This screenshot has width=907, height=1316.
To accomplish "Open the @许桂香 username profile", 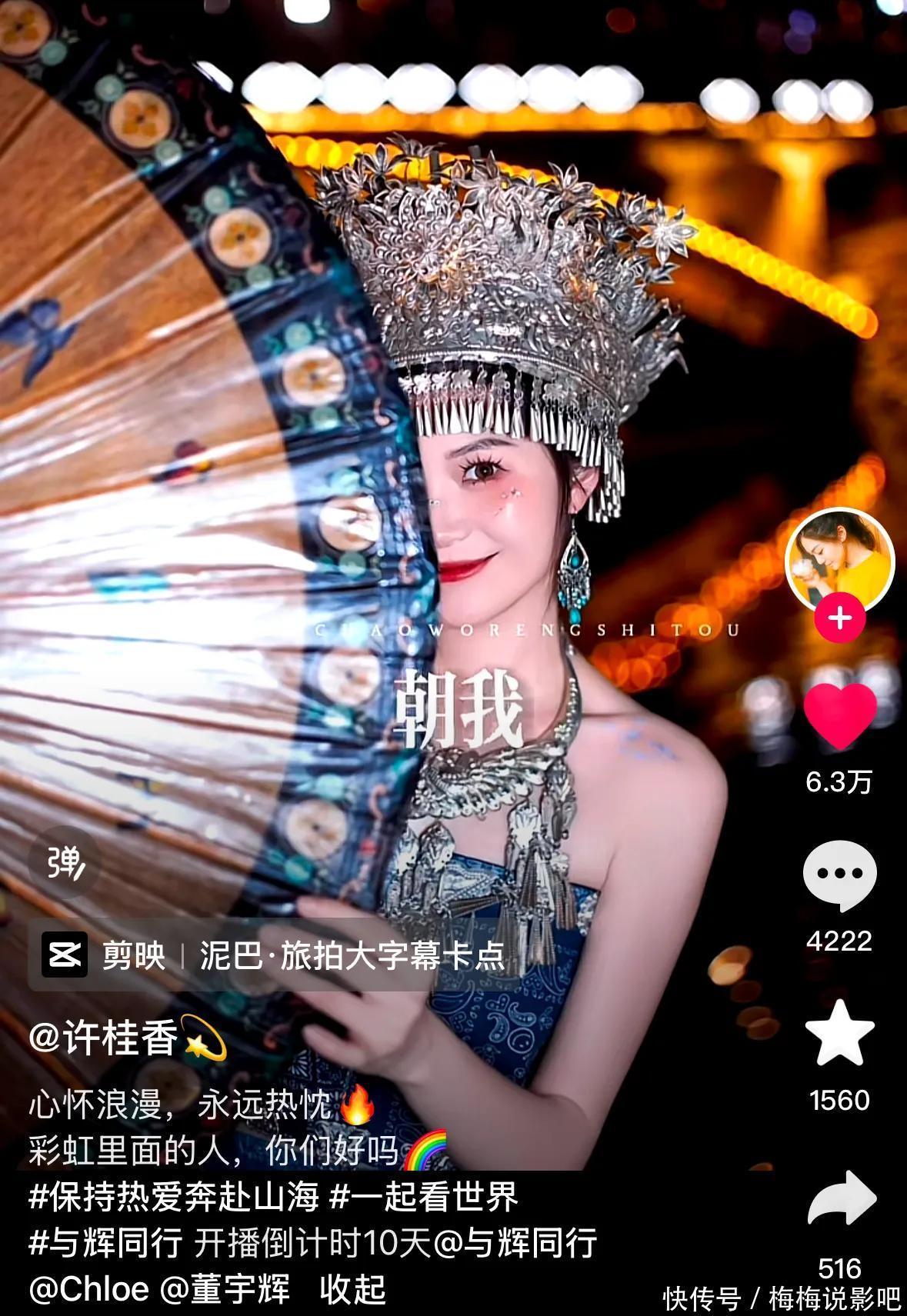I will [x=103, y=1037].
